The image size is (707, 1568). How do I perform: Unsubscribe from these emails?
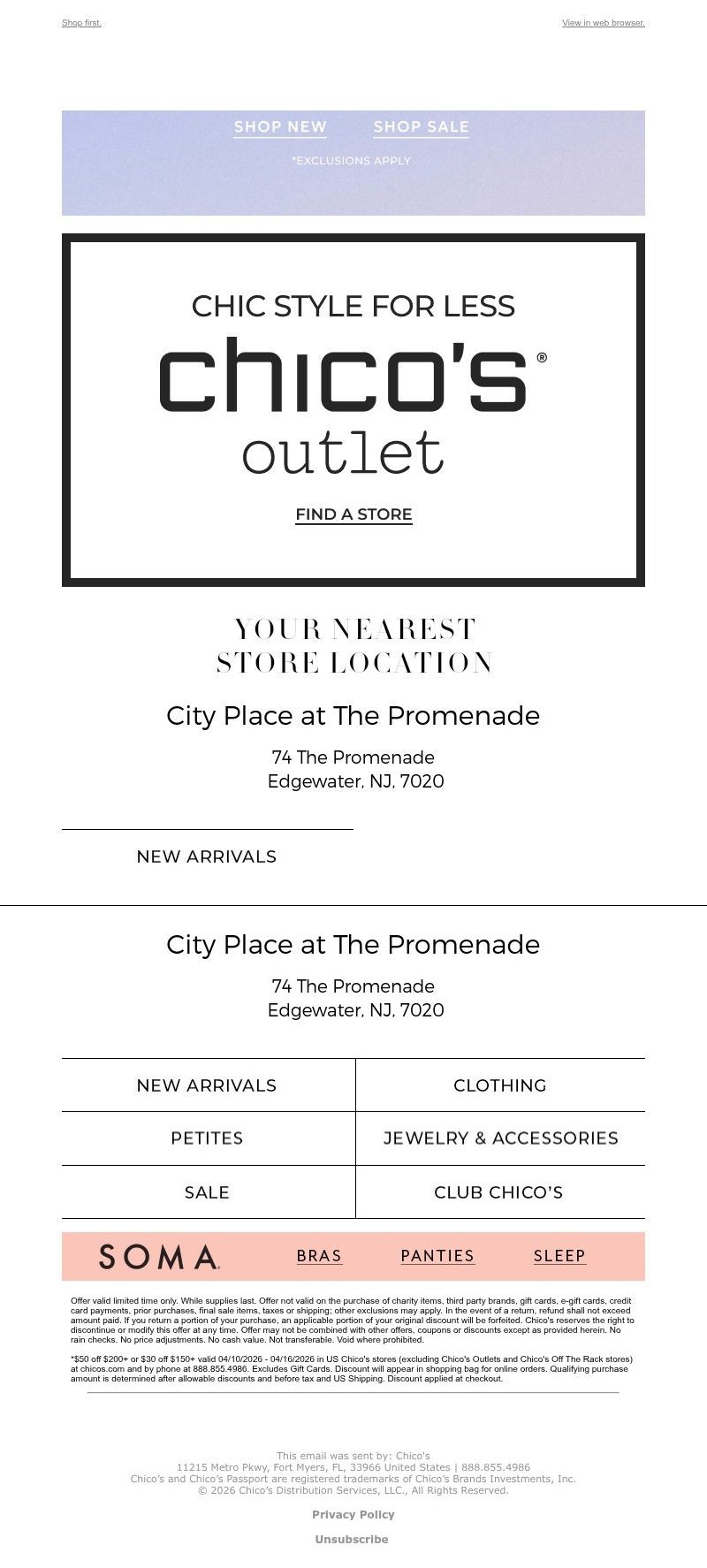point(352,1539)
